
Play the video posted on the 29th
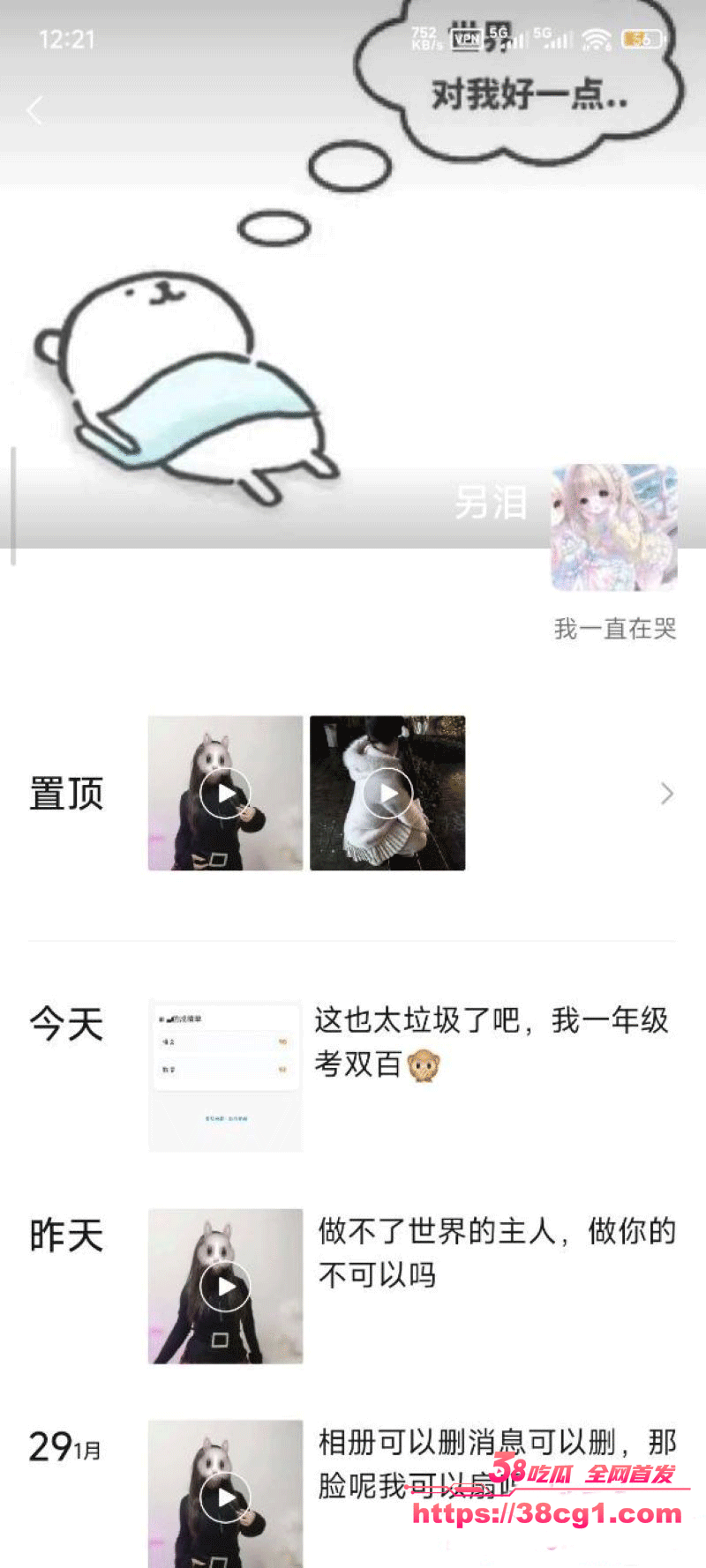pyautogui.click(x=225, y=1496)
